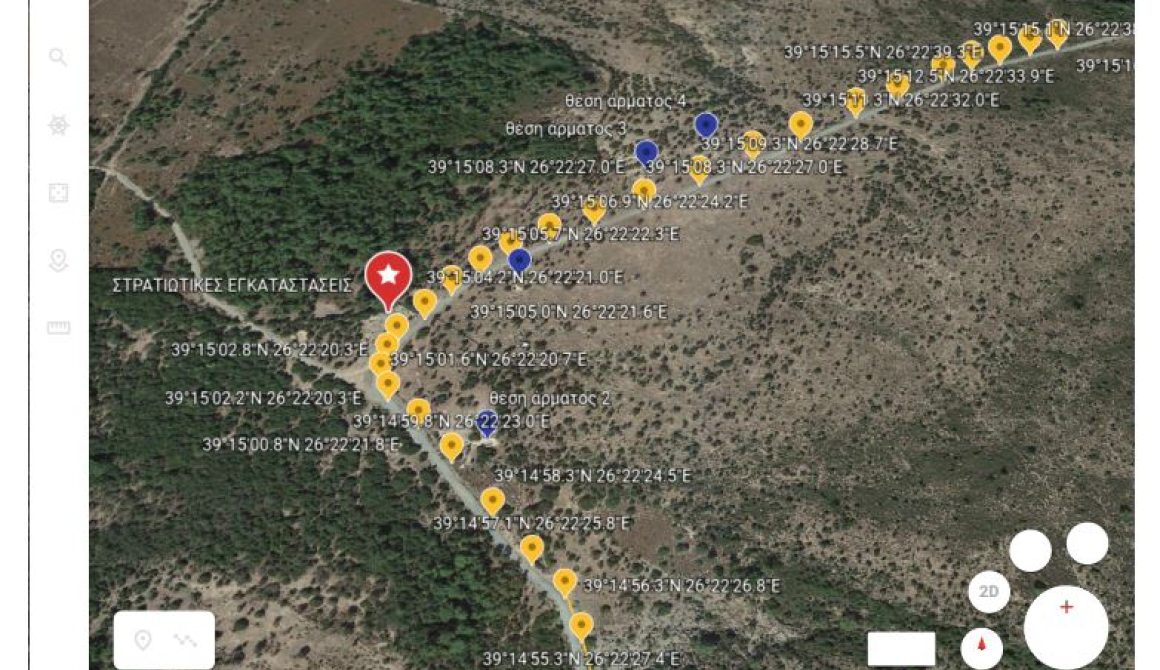Open the Projects pin icon

point(58,261)
